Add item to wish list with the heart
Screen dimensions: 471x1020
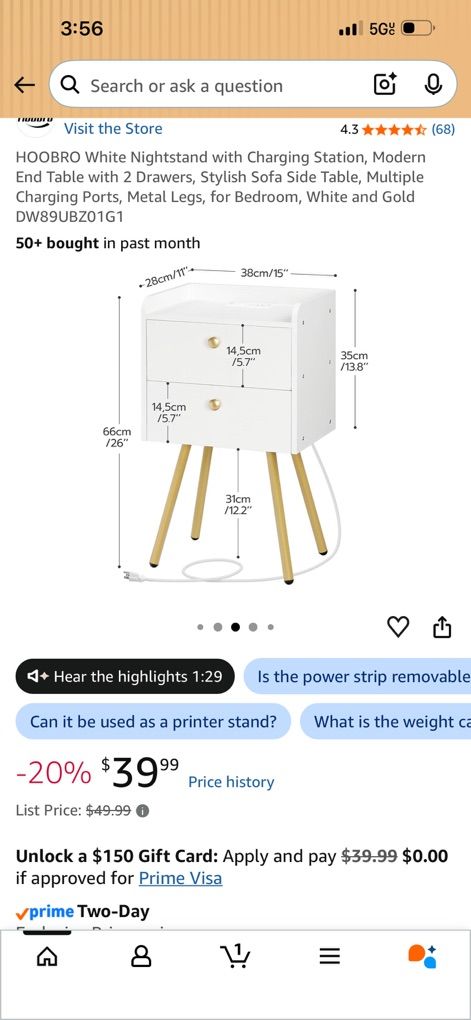tap(398, 626)
